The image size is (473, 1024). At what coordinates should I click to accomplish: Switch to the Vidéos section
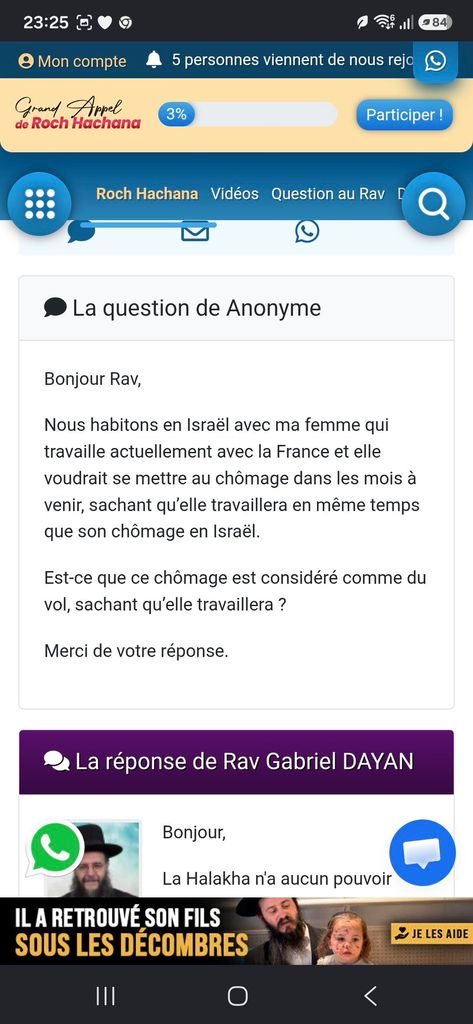(235, 194)
